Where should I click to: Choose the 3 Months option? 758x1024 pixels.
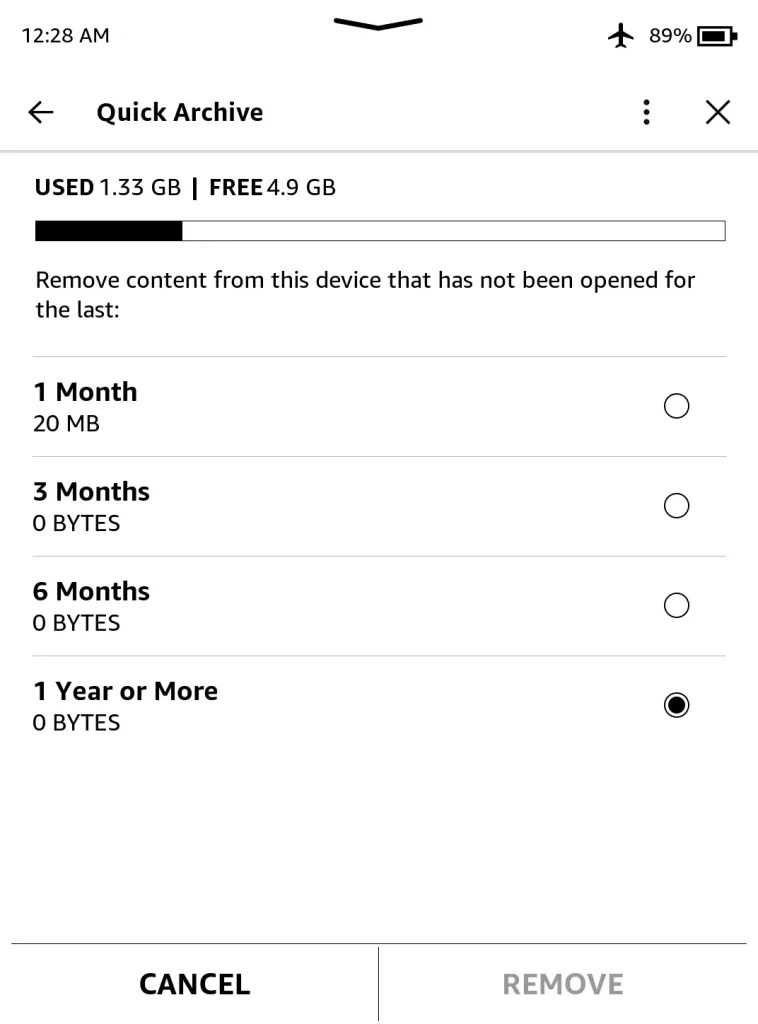point(676,506)
